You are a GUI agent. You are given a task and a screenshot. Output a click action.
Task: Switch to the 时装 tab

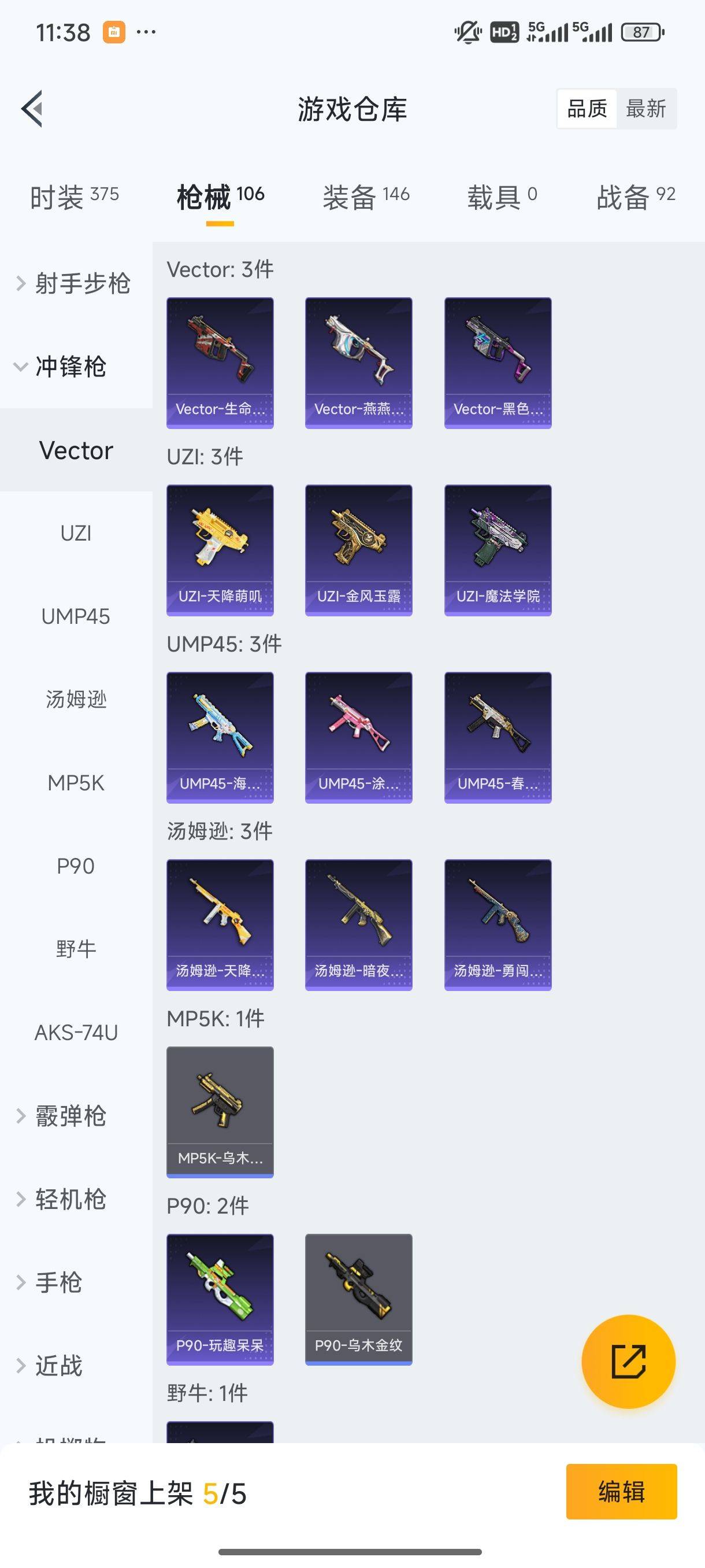74,197
